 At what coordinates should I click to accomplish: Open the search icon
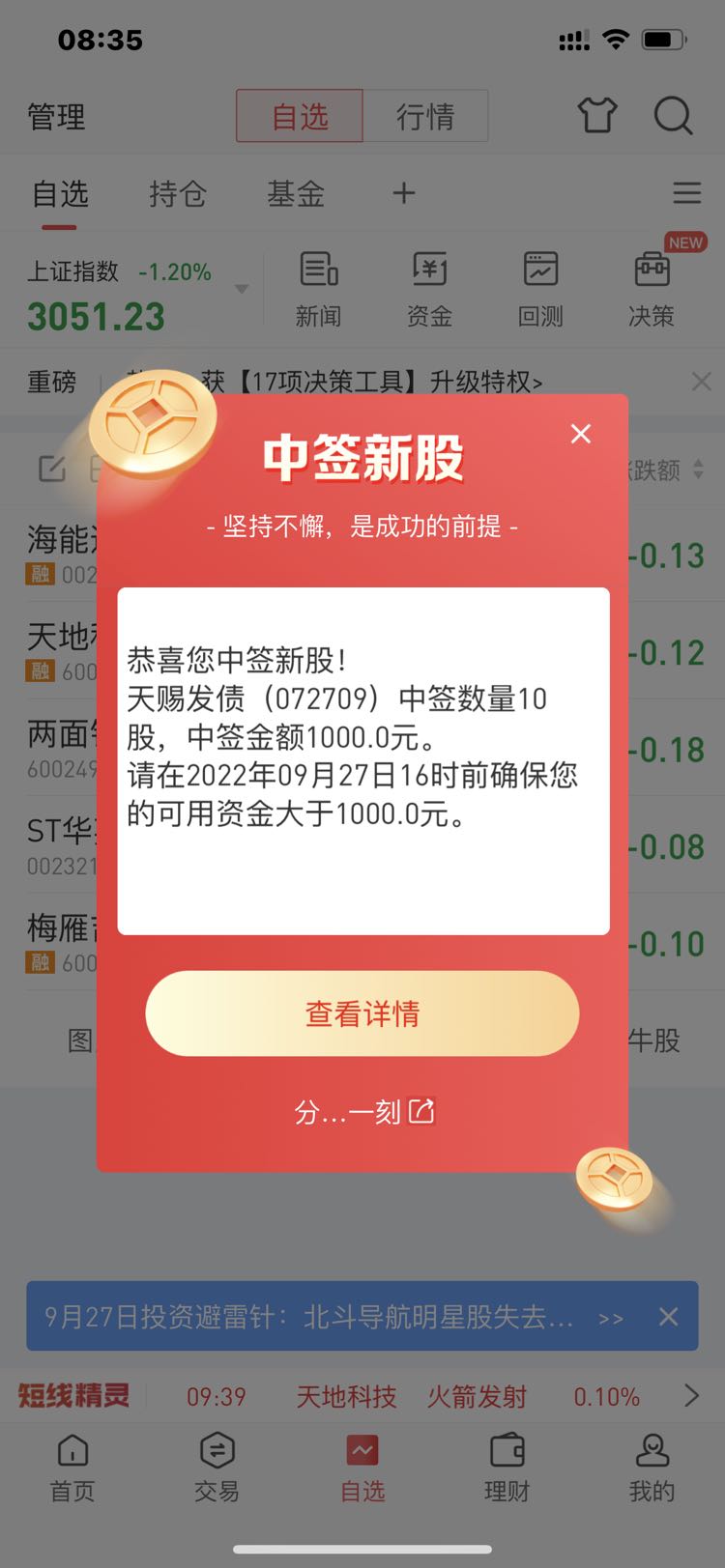coord(673,116)
